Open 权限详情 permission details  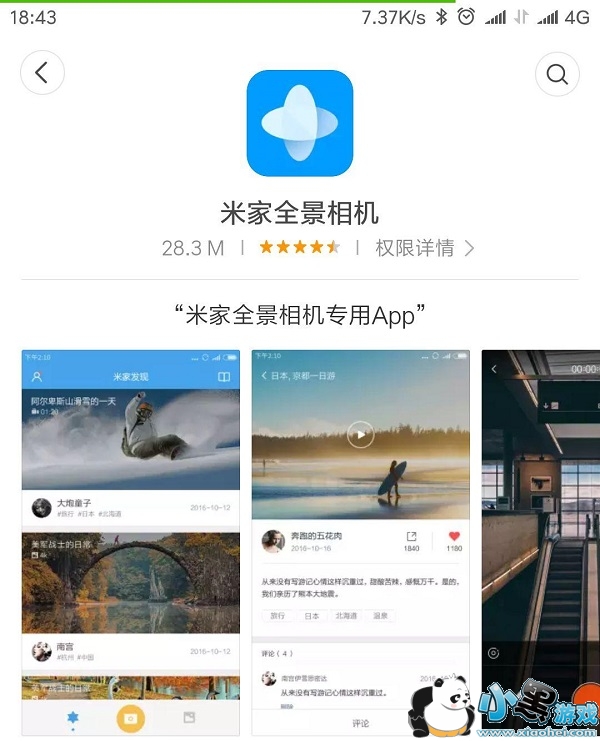(x=423, y=247)
